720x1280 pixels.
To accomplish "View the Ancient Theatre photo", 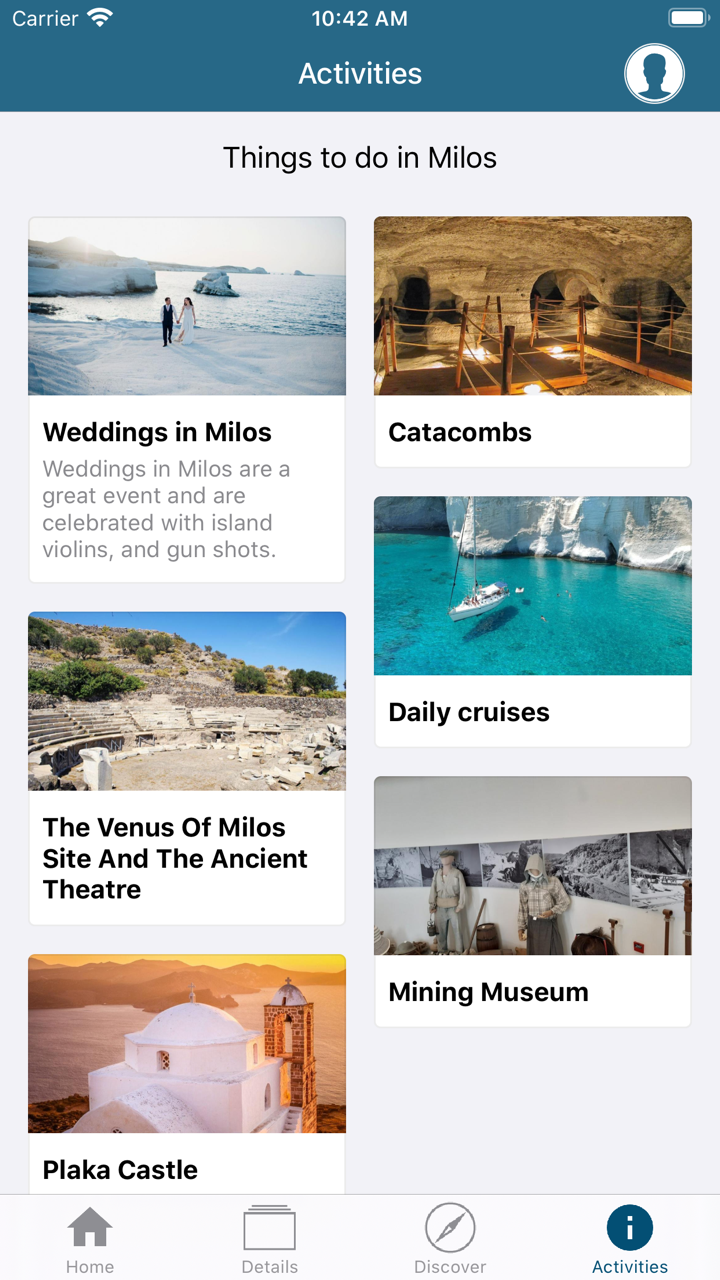I will pos(187,700).
